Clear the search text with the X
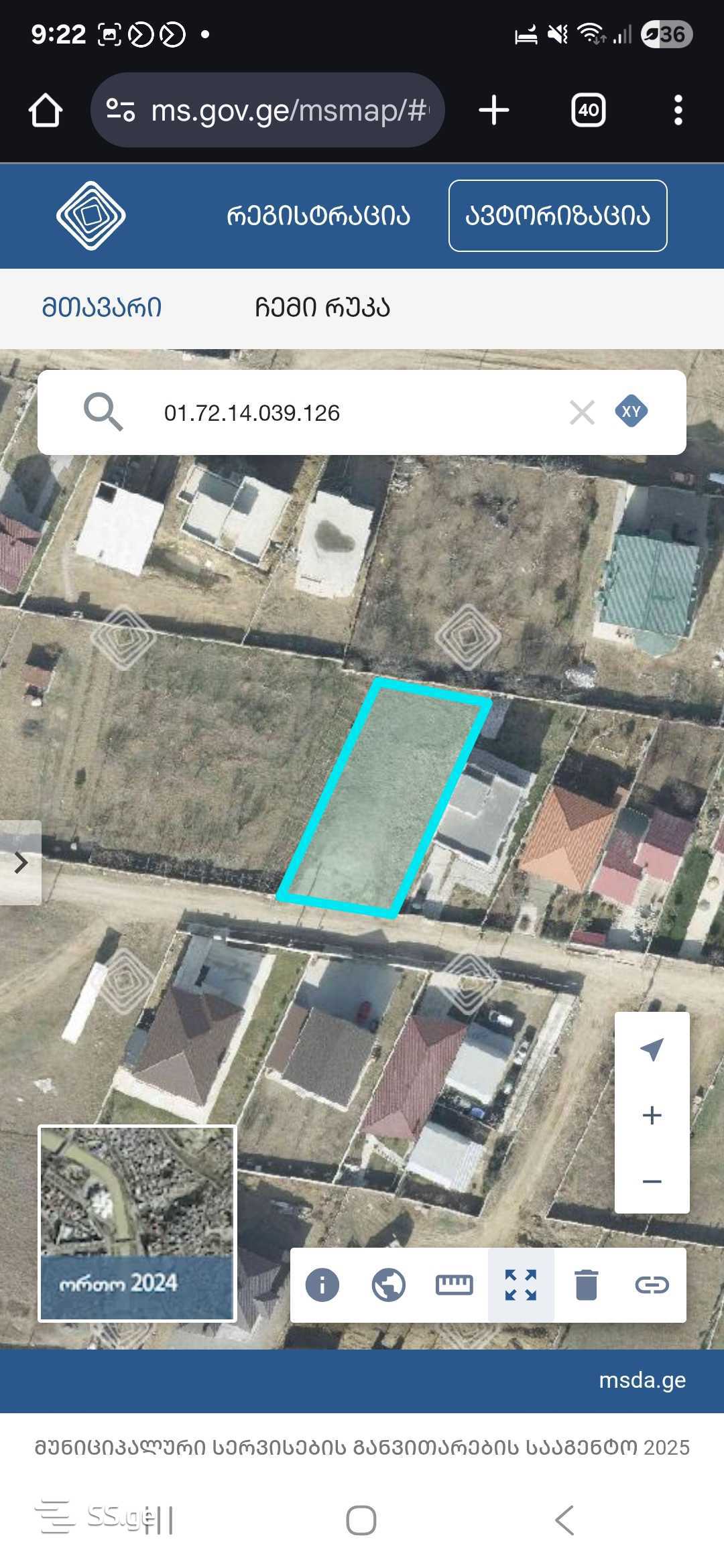724x1568 pixels. pos(582,413)
